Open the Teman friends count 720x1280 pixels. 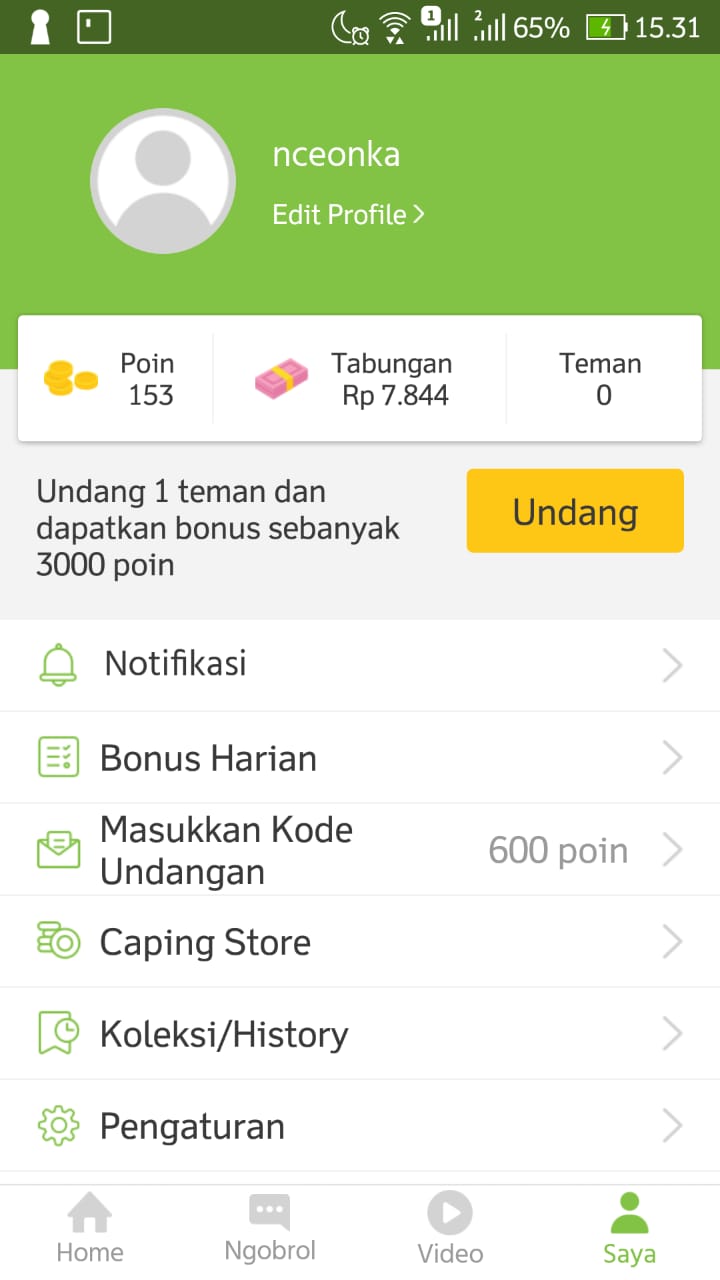click(x=603, y=379)
